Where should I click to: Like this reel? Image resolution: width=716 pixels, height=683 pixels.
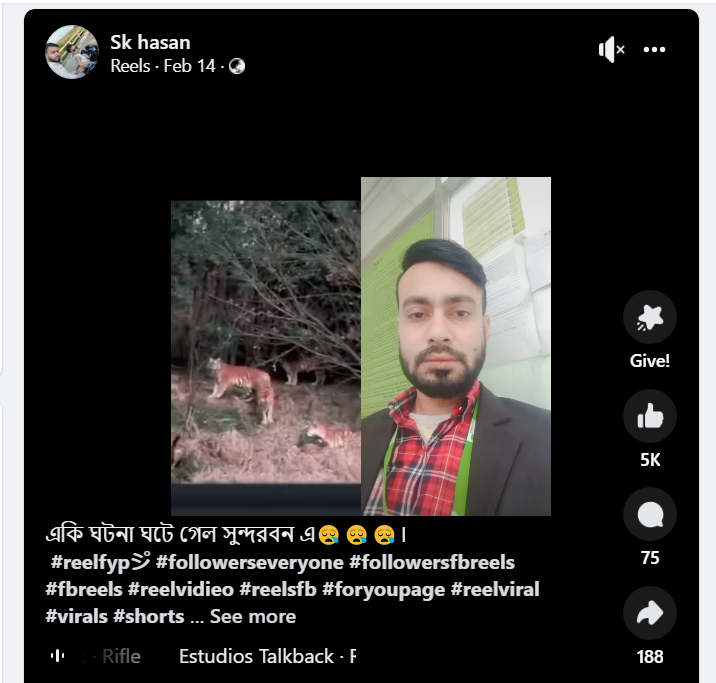[x=650, y=417]
